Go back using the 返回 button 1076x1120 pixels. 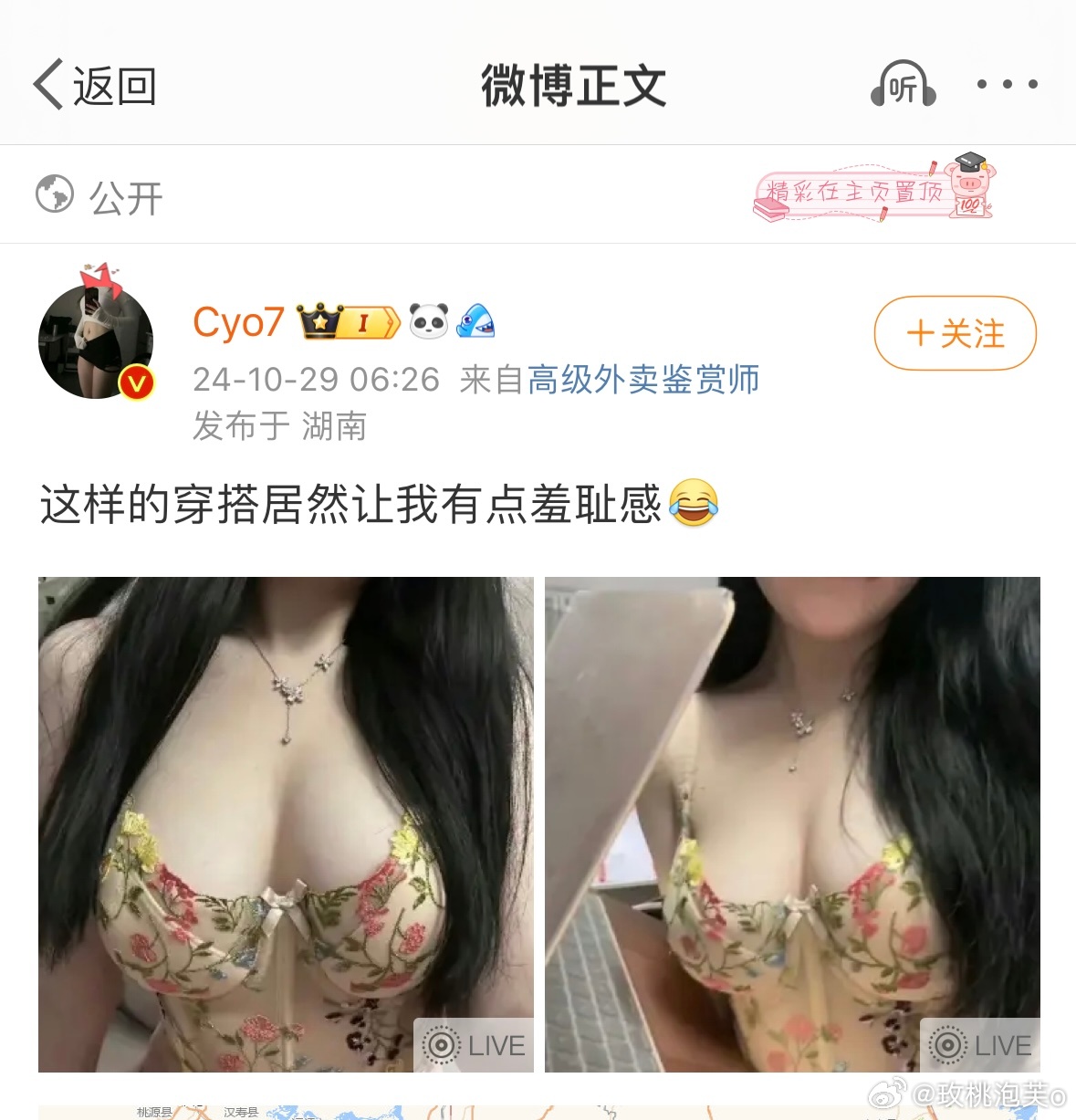point(96,86)
